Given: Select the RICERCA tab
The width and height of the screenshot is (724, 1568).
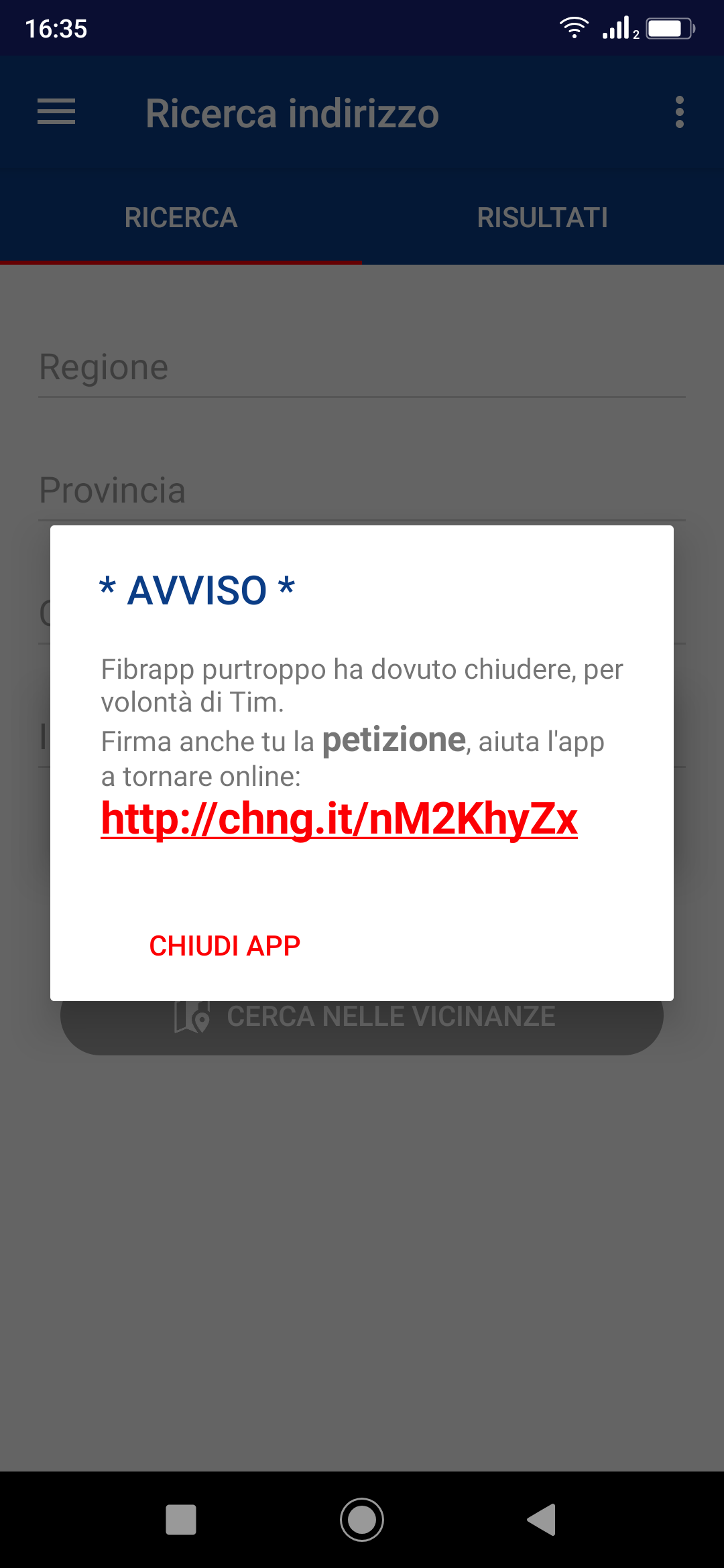Looking at the screenshot, I should pos(181,218).
